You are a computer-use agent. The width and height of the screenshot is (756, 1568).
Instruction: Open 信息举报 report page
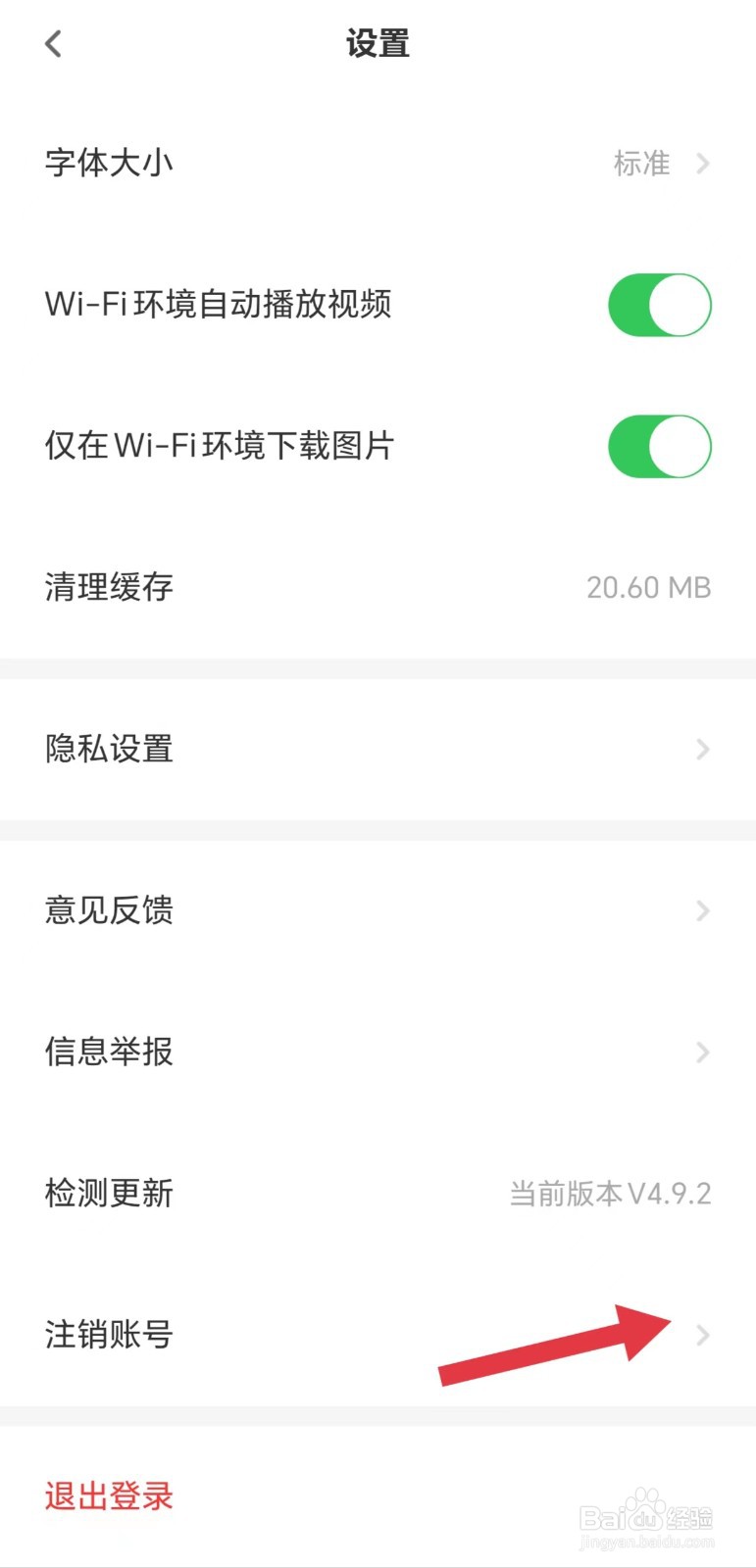coord(378,1053)
